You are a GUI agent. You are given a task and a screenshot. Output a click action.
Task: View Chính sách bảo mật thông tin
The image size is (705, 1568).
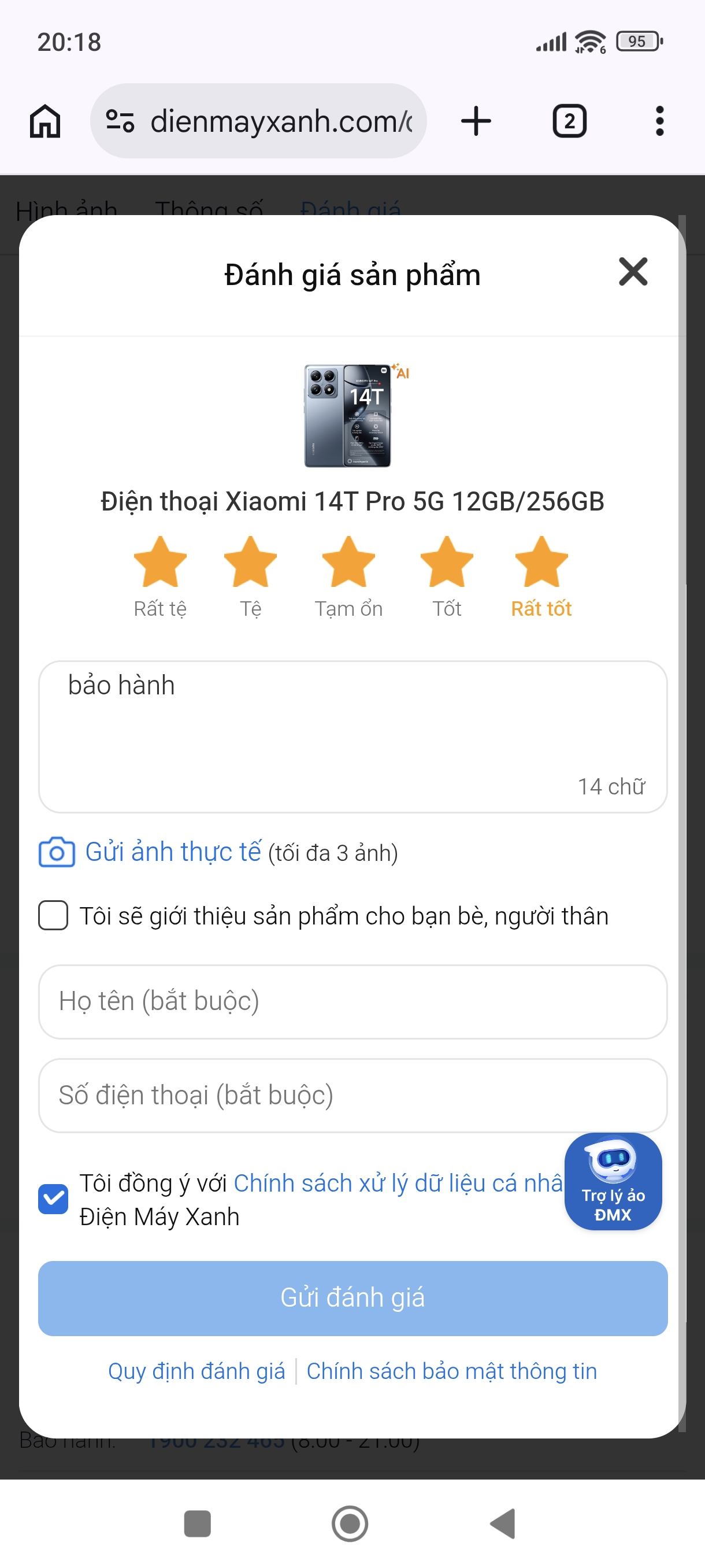[451, 1371]
